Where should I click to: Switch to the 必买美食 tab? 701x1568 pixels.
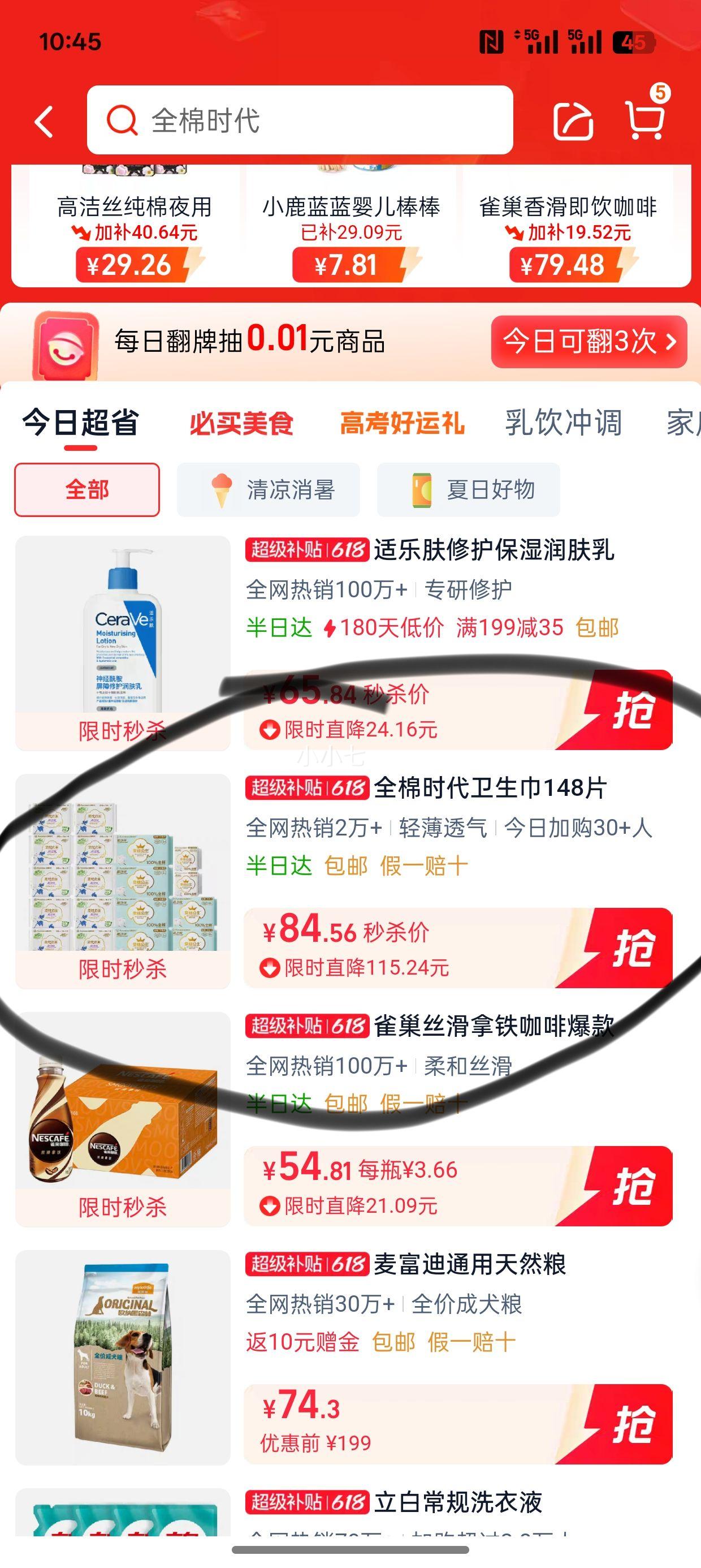pyautogui.click(x=241, y=423)
